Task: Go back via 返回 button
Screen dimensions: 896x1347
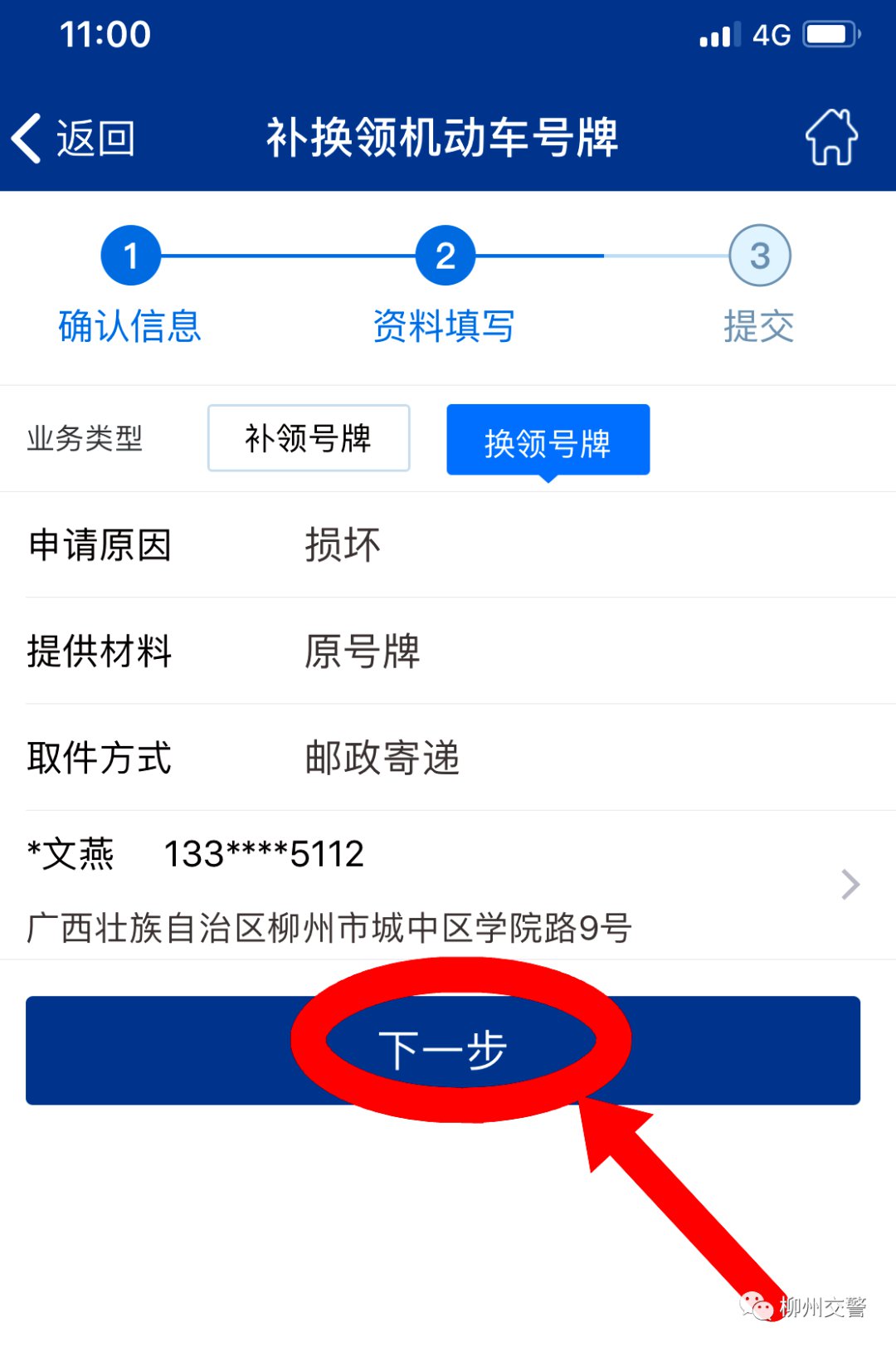Action: 75,138
